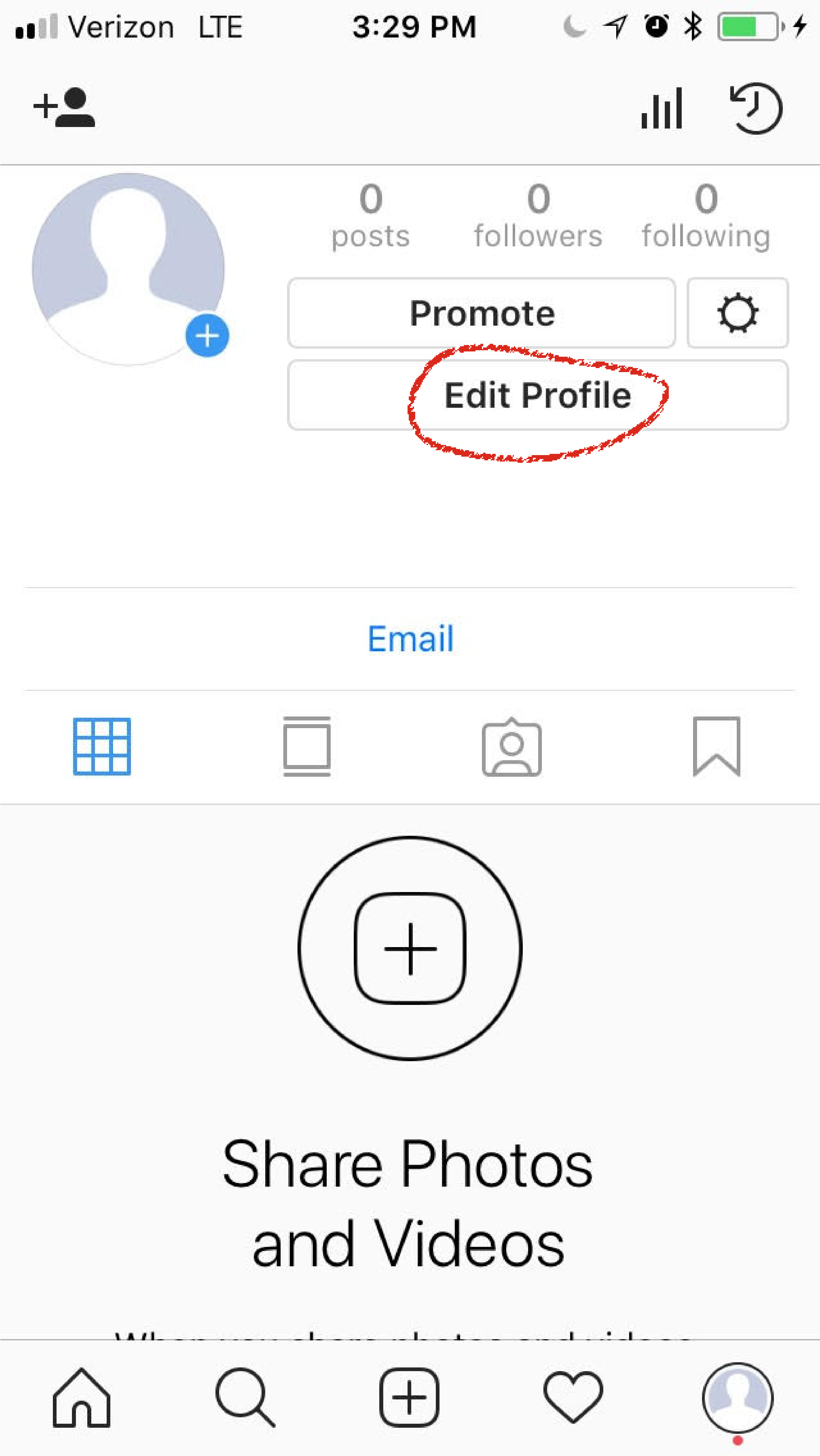Tap the Promote button
Image resolution: width=820 pixels, height=1456 pixels.
point(482,313)
